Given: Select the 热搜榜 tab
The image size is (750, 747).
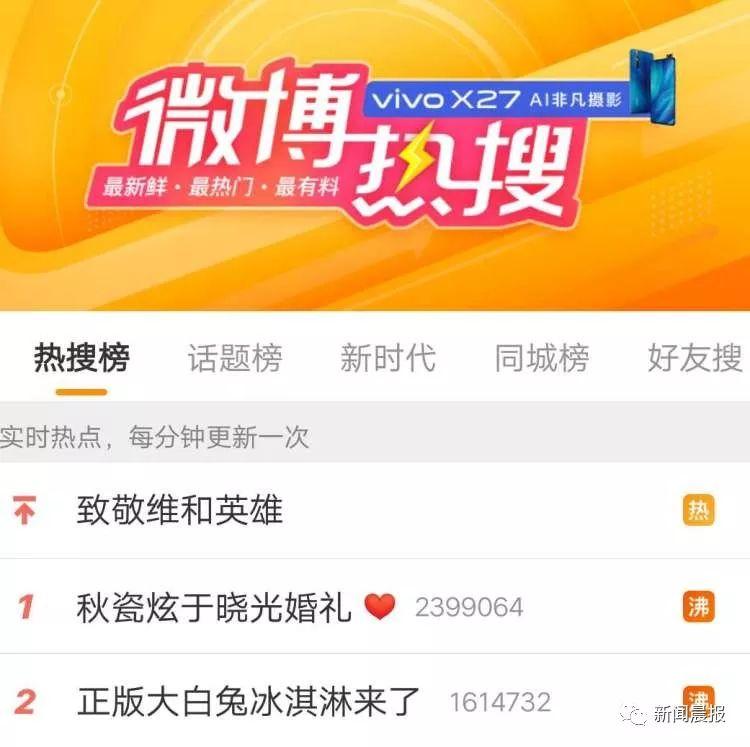Looking at the screenshot, I should (x=81, y=358).
